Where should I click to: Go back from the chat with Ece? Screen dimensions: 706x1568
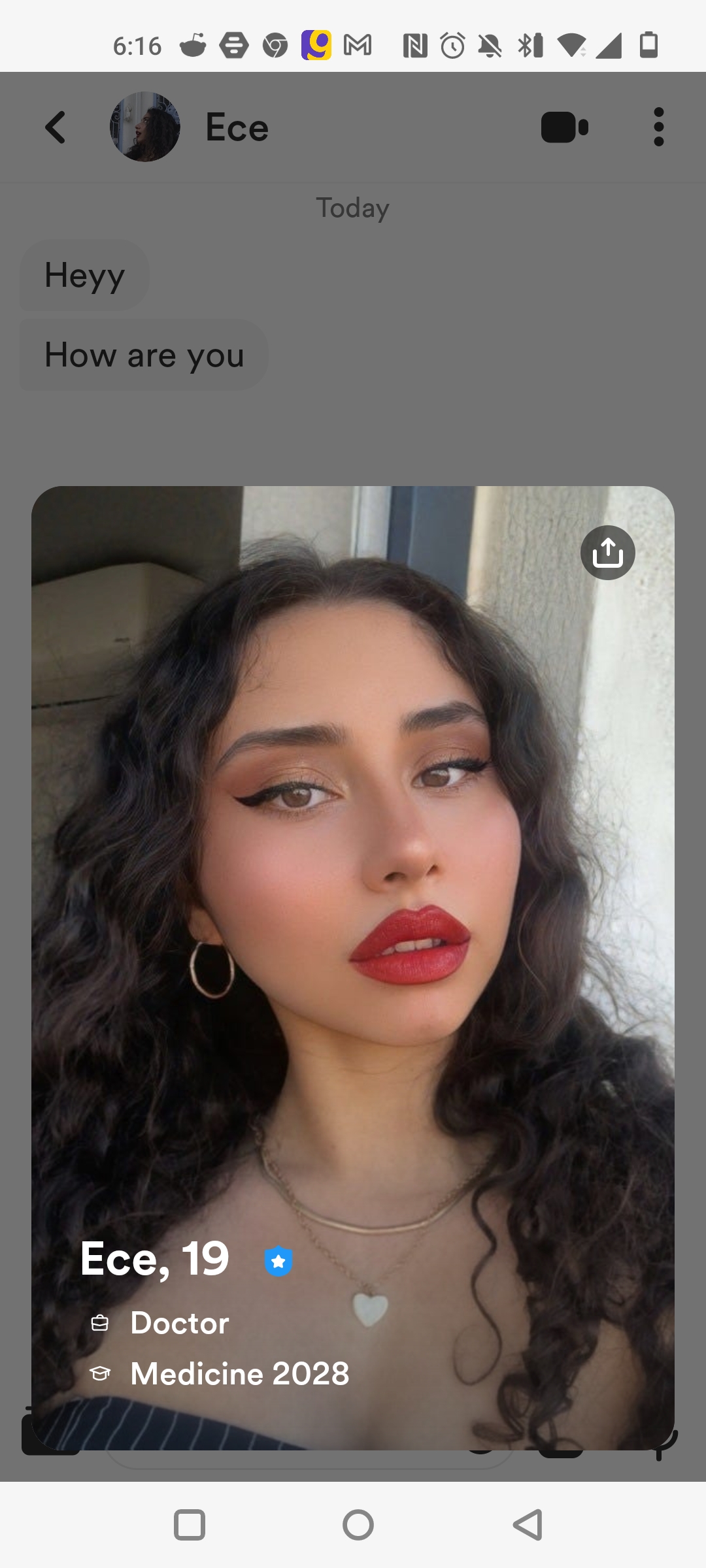[x=56, y=127]
